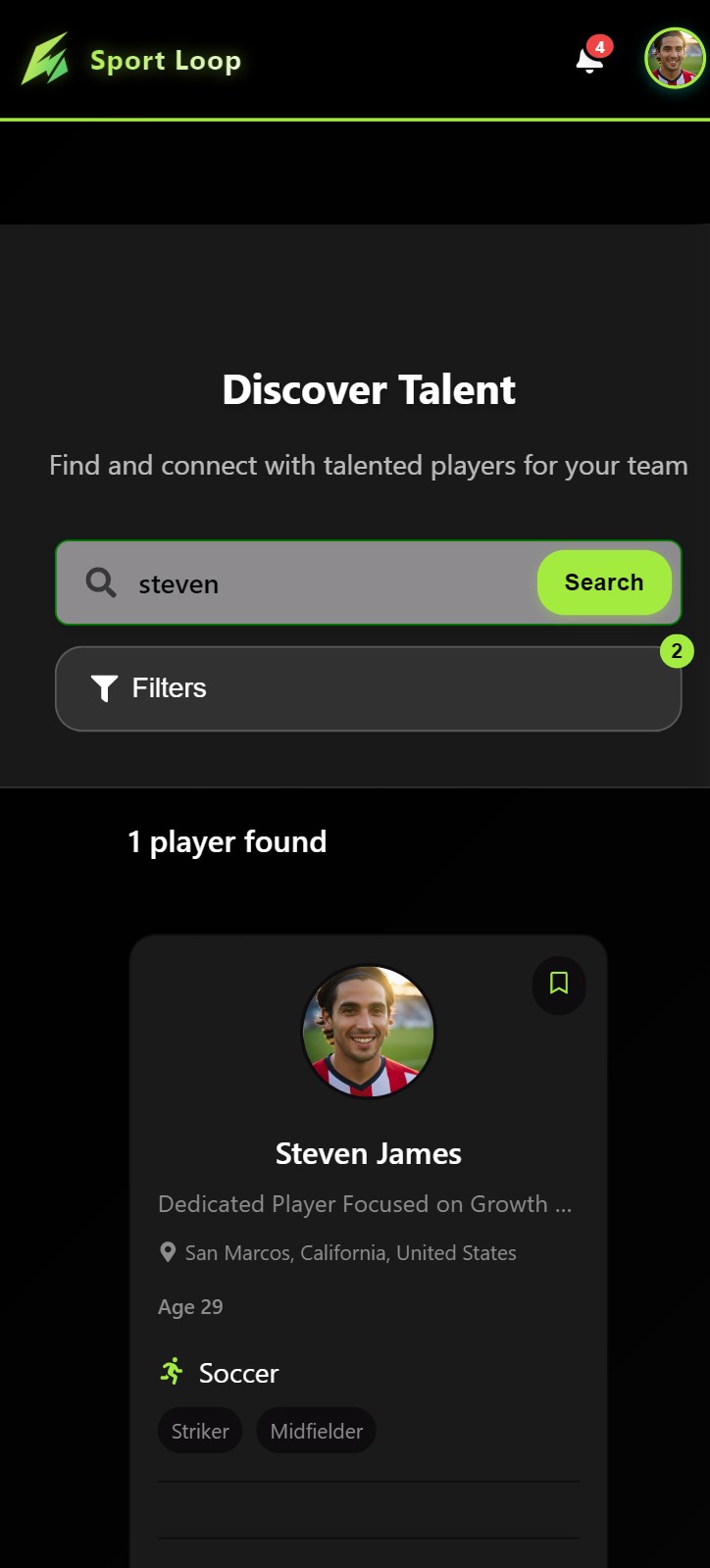Click the filters count badge showing 2

(x=677, y=651)
